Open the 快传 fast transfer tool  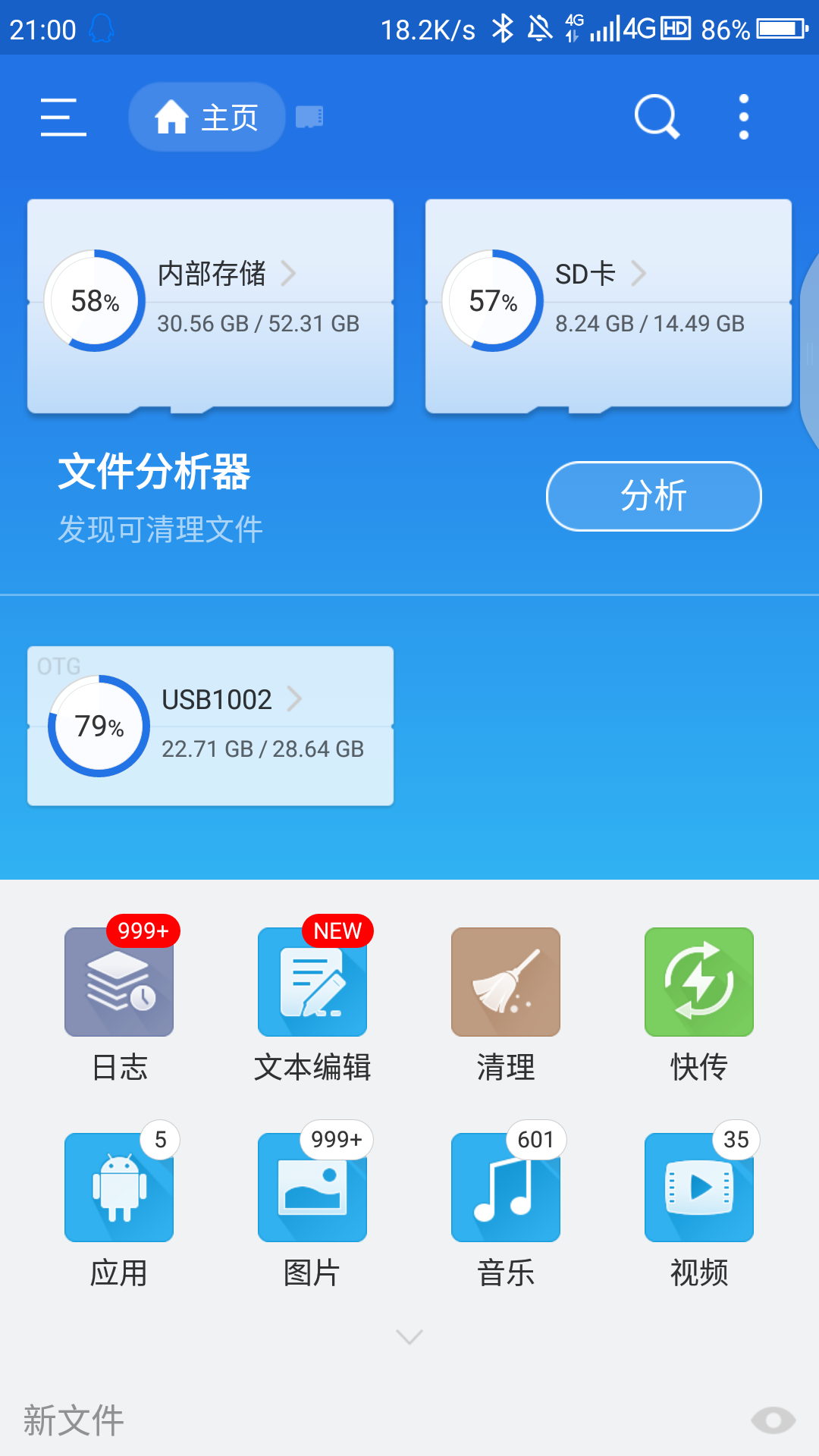click(698, 982)
